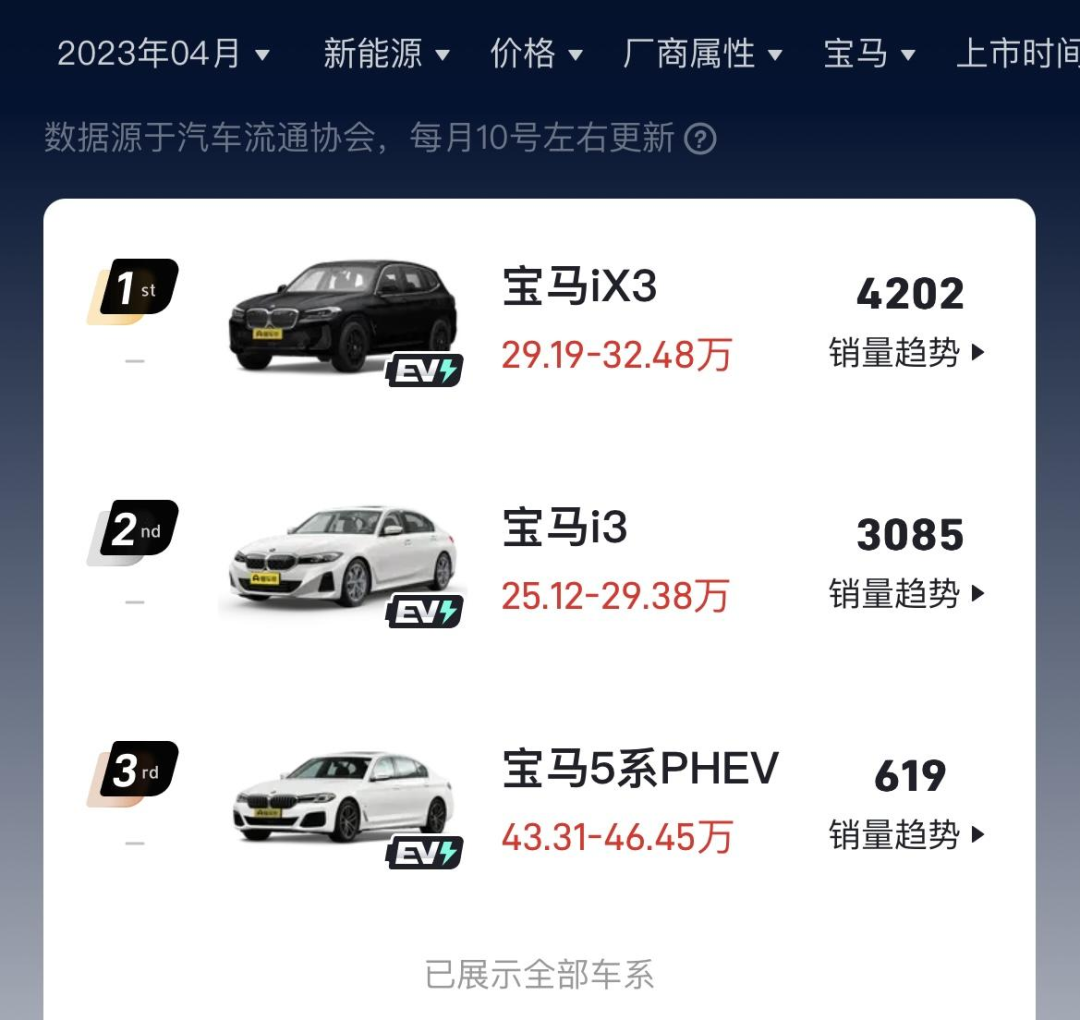The width and height of the screenshot is (1080, 1020).
Task: Expand the 厂商属性 filter dropdown
Action: [x=702, y=54]
